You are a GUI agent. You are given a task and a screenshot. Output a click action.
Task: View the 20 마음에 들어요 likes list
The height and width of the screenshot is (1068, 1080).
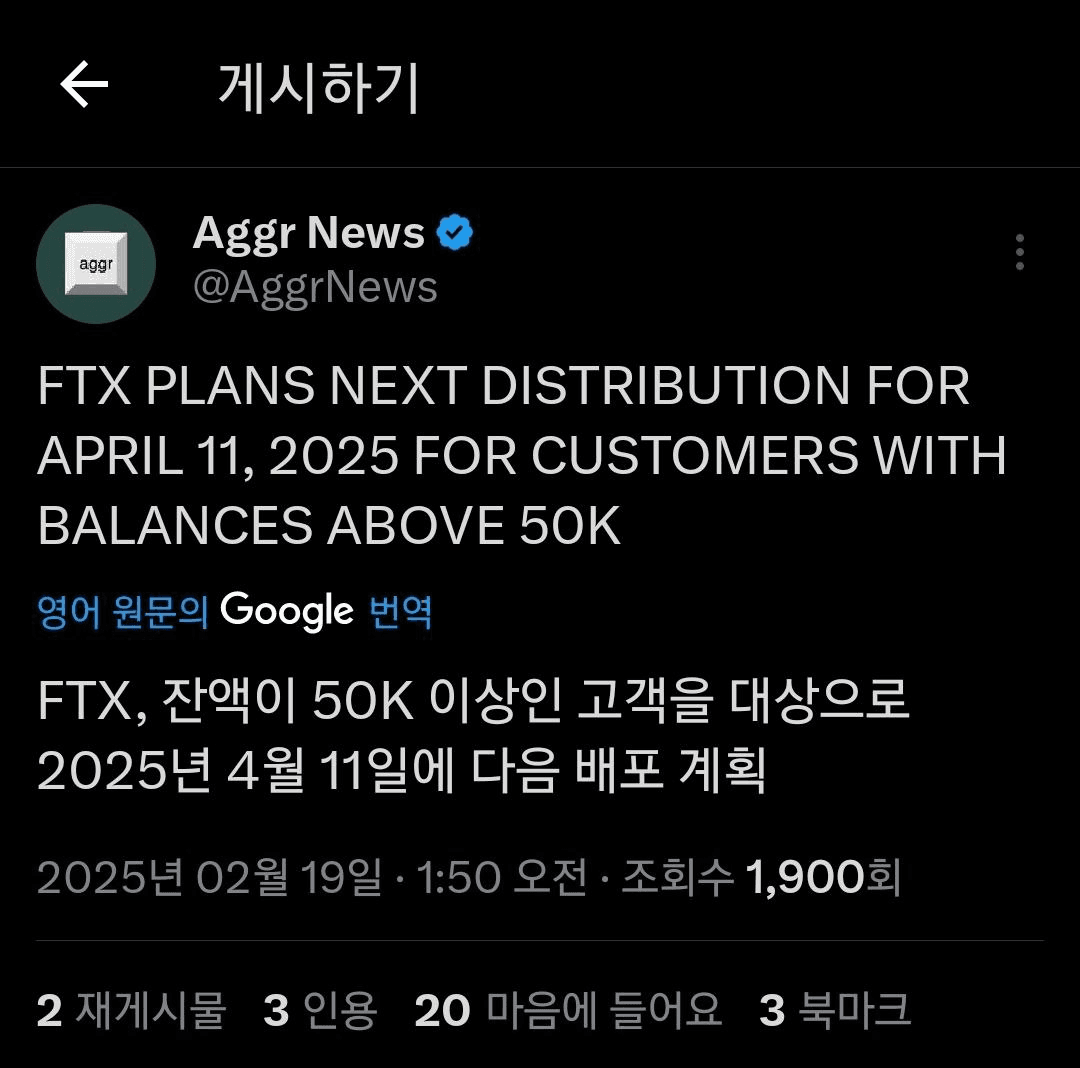pyautogui.click(x=567, y=1010)
